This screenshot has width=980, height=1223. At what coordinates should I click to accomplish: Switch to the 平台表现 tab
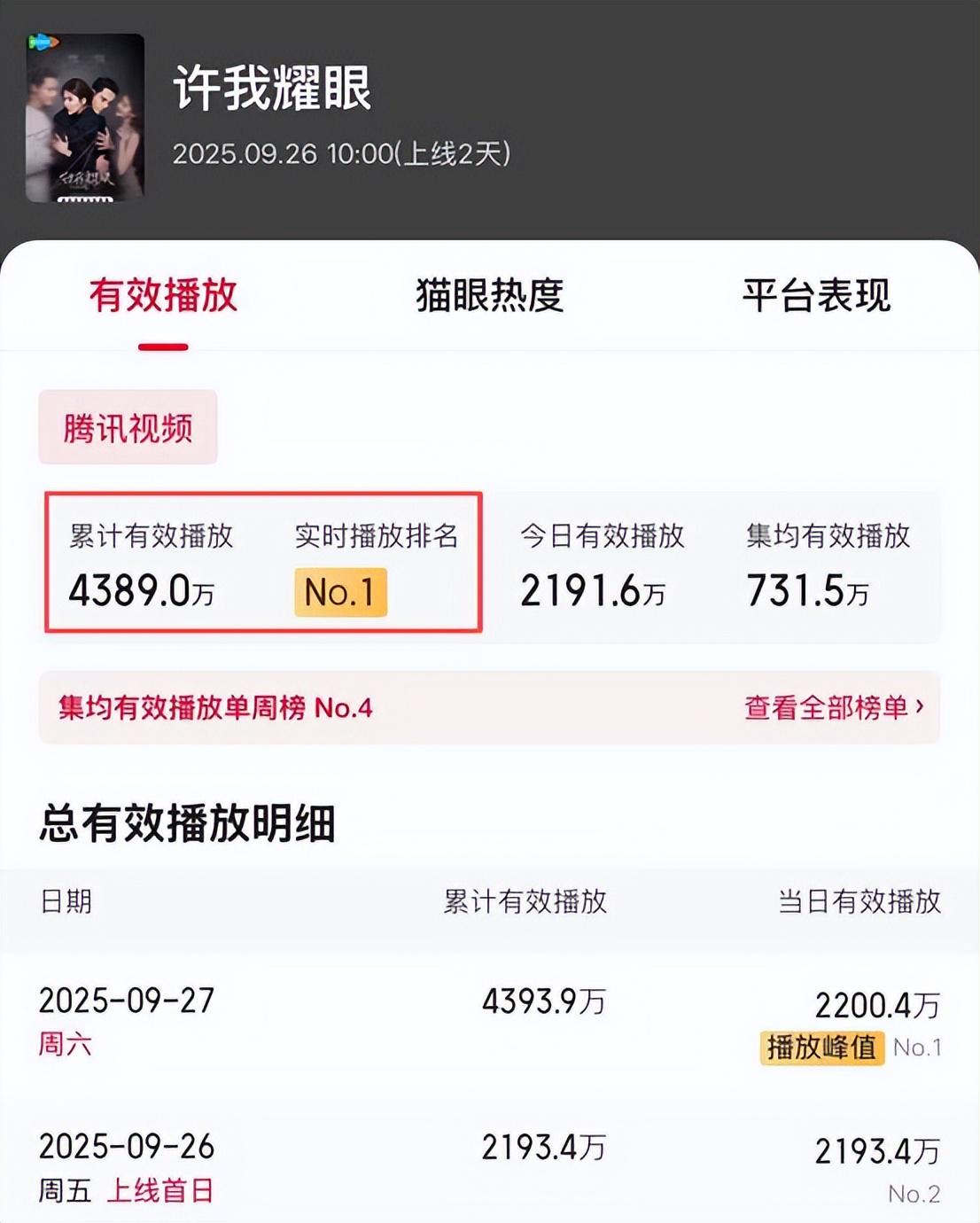coord(816,296)
